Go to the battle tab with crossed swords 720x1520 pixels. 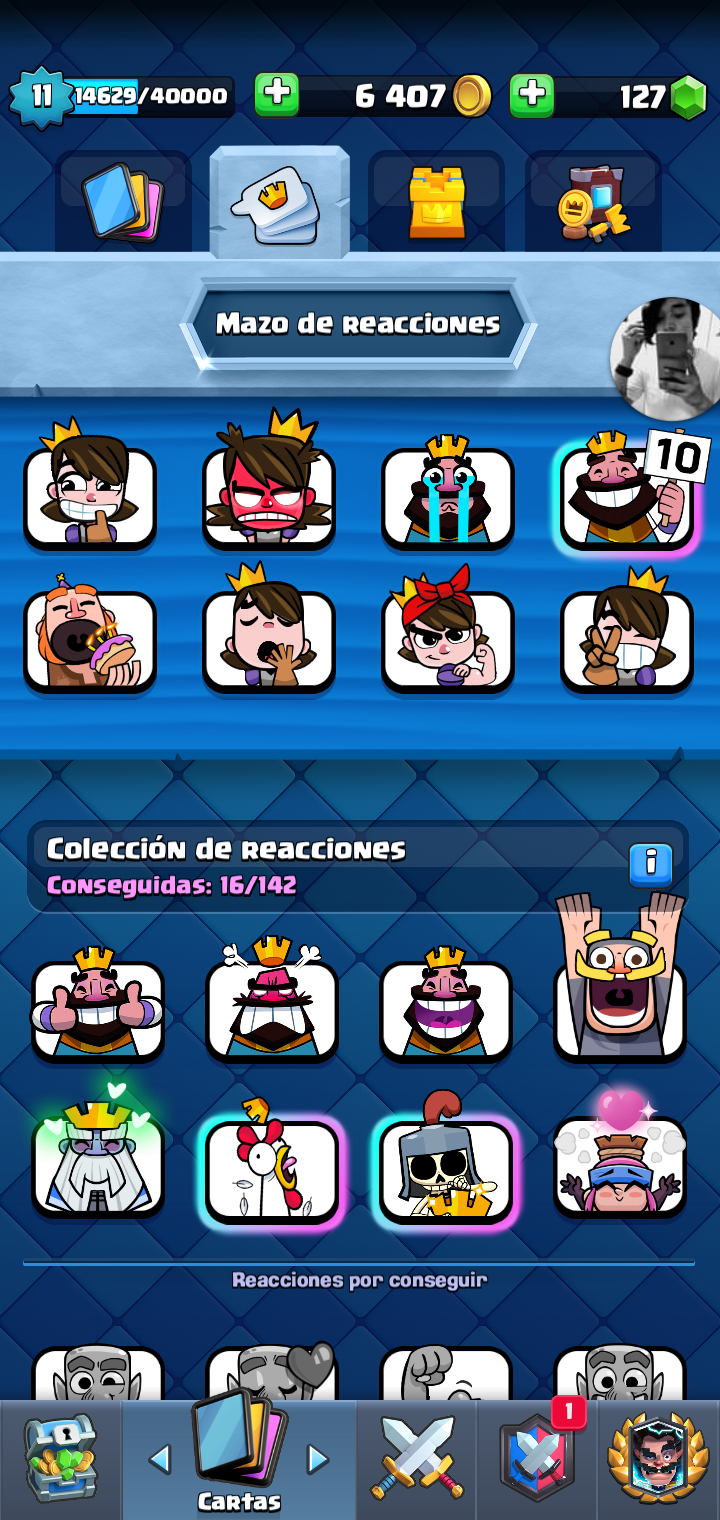click(416, 1460)
